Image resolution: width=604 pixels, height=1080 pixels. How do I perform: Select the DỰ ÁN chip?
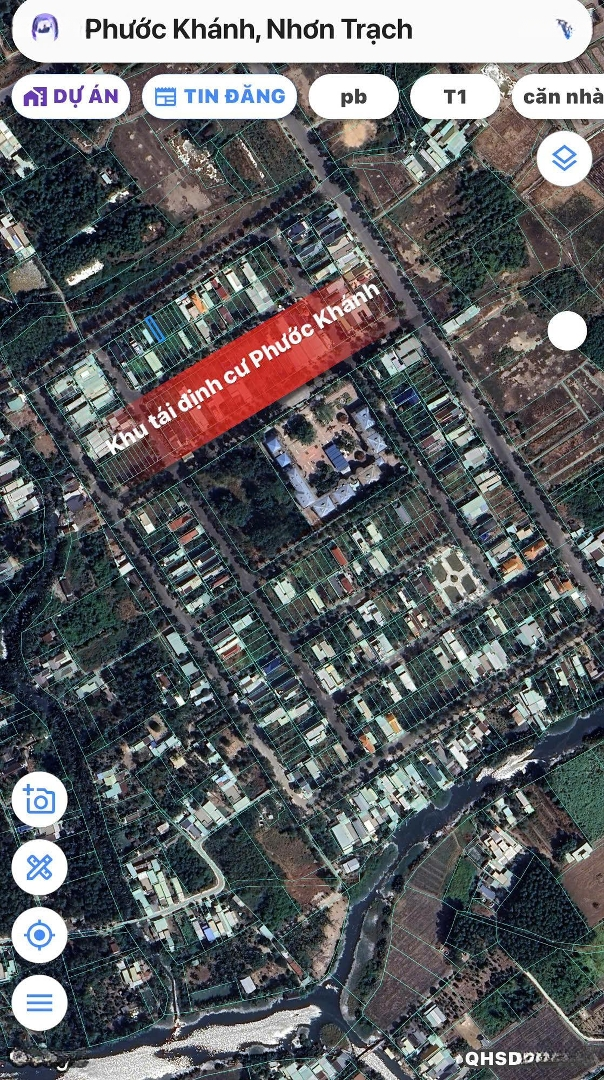click(71, 97)
